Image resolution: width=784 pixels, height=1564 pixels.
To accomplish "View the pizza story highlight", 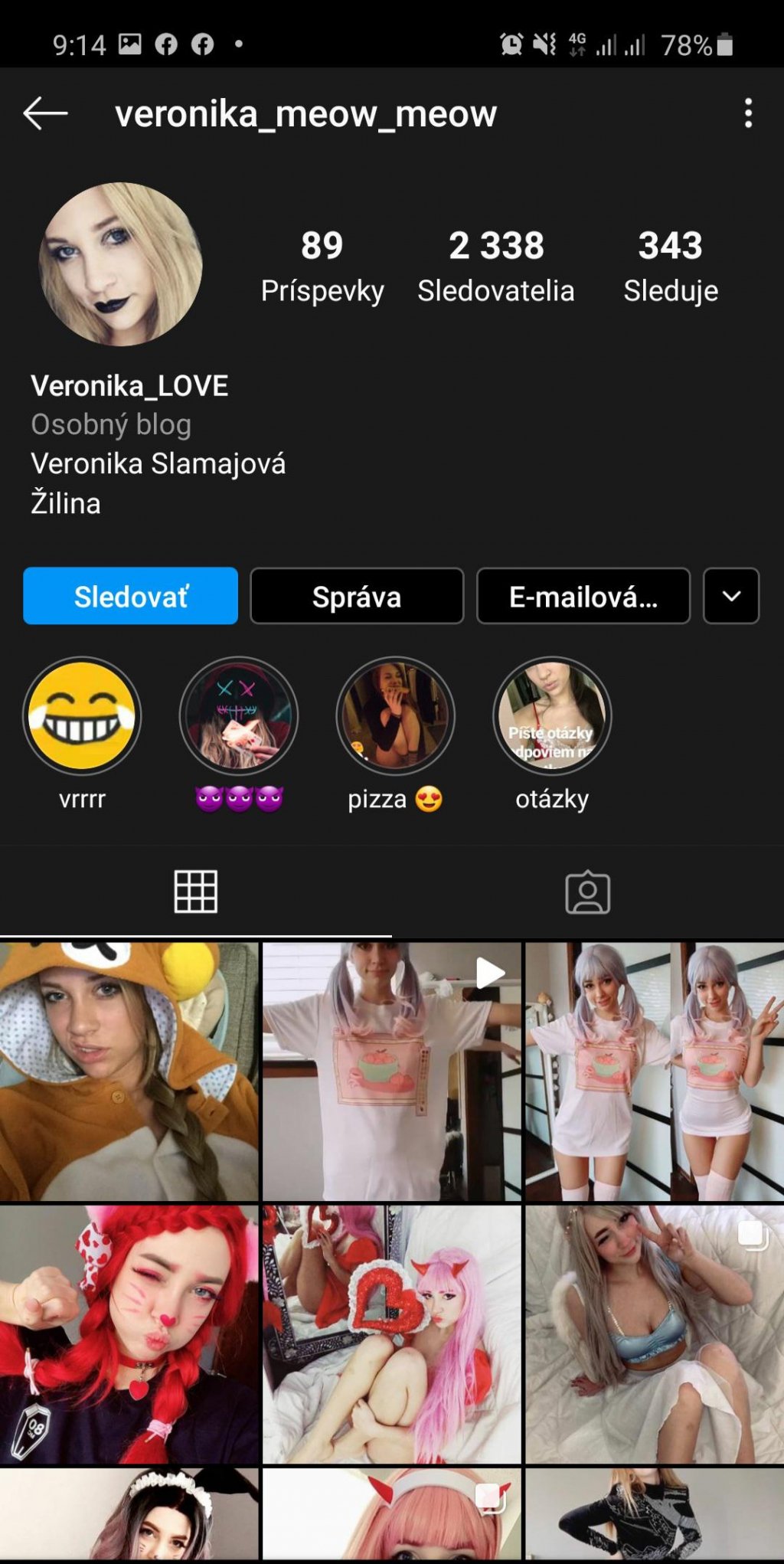I will [x=395, y=716].
